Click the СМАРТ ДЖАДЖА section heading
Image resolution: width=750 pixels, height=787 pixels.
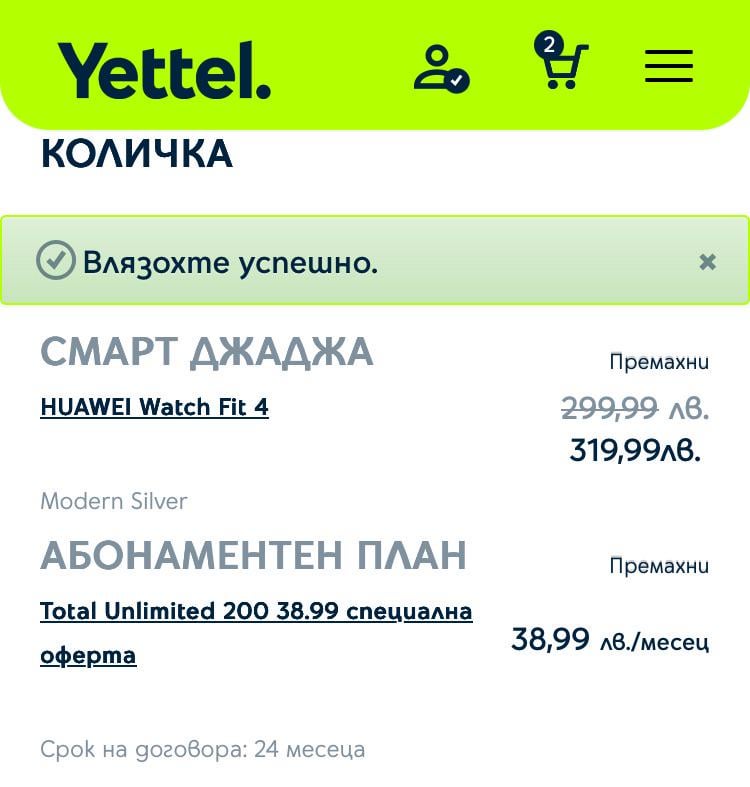(207, 352)
